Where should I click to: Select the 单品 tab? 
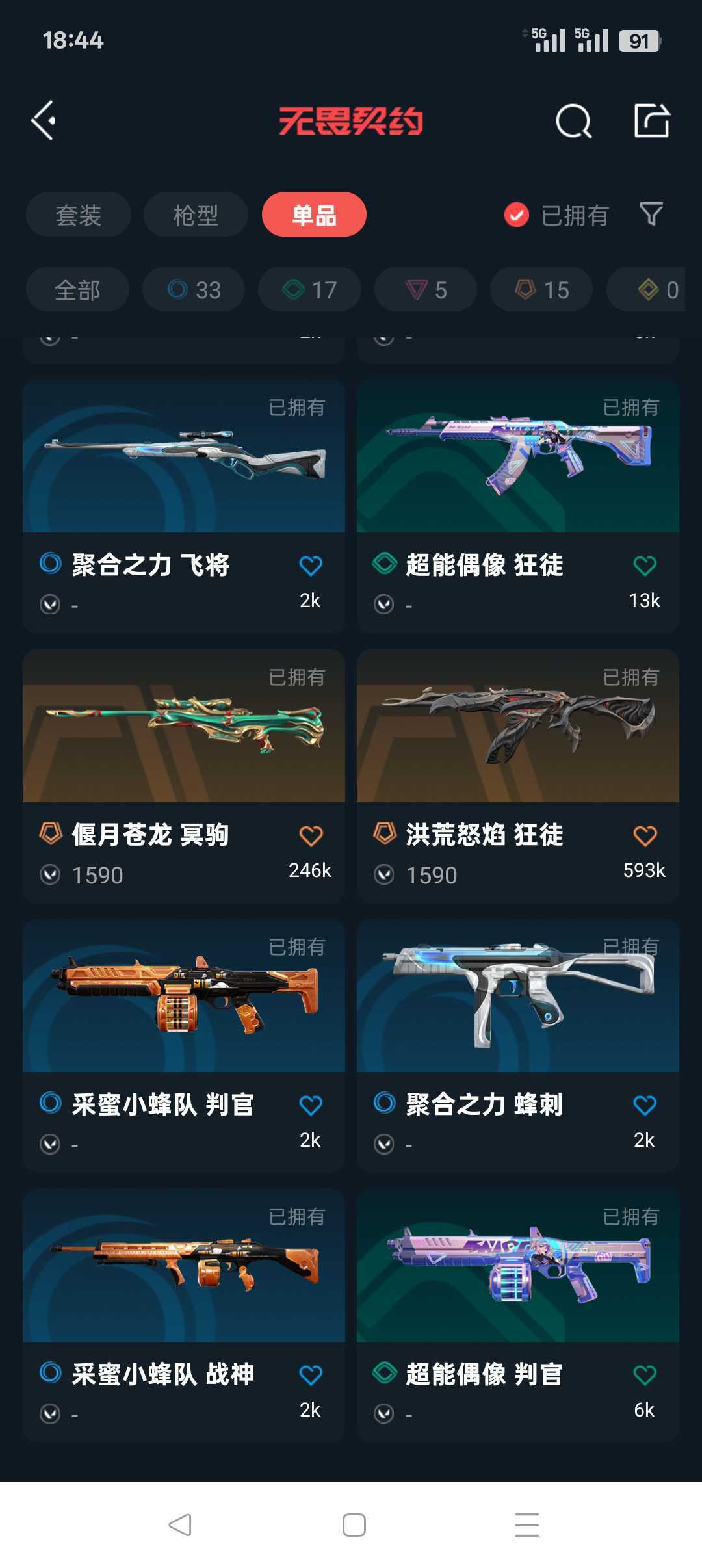[x=314, y=215]
